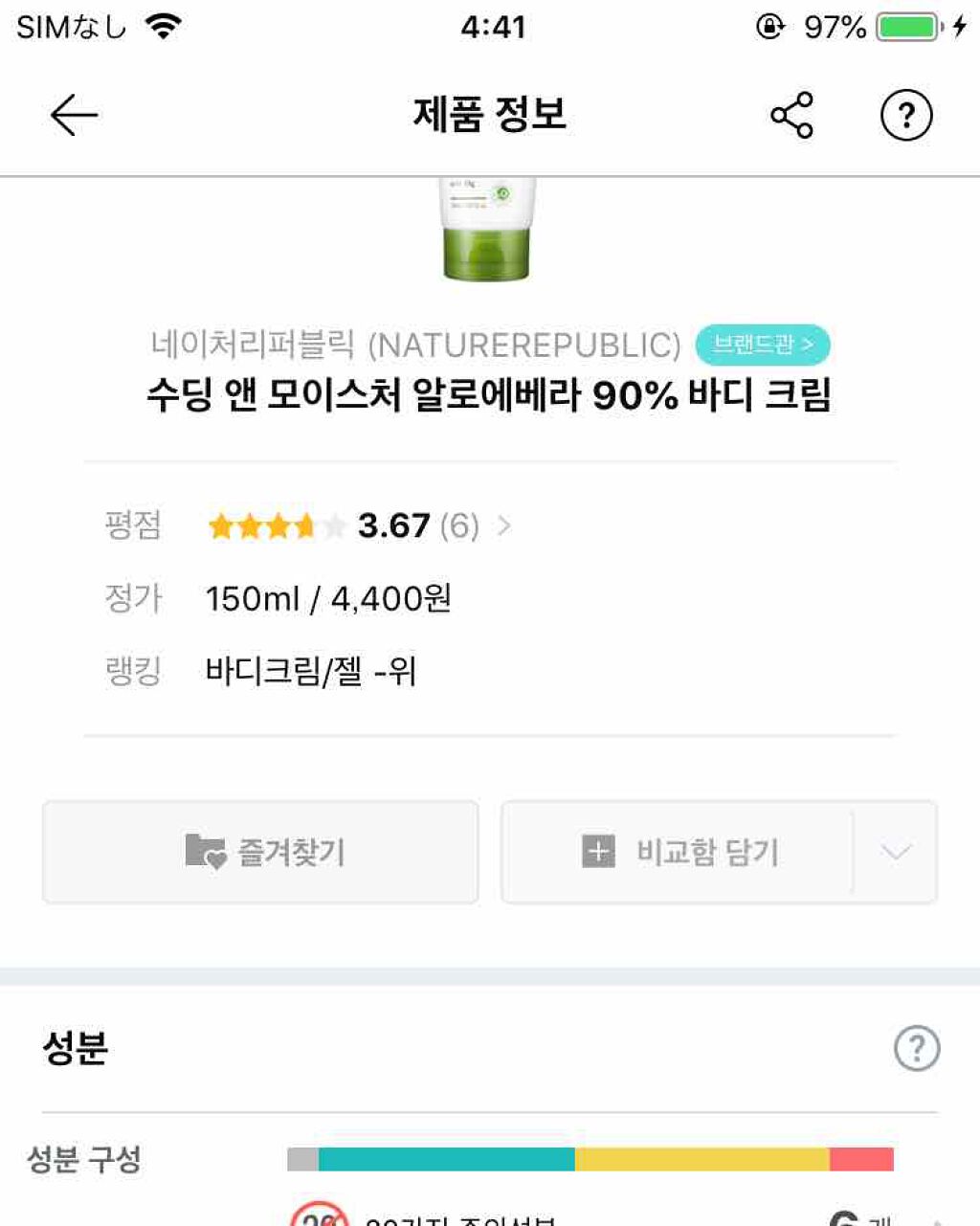Add product to 즐겨찾기 favorites
The image size is (980, 1226).
tap(260, 852)
